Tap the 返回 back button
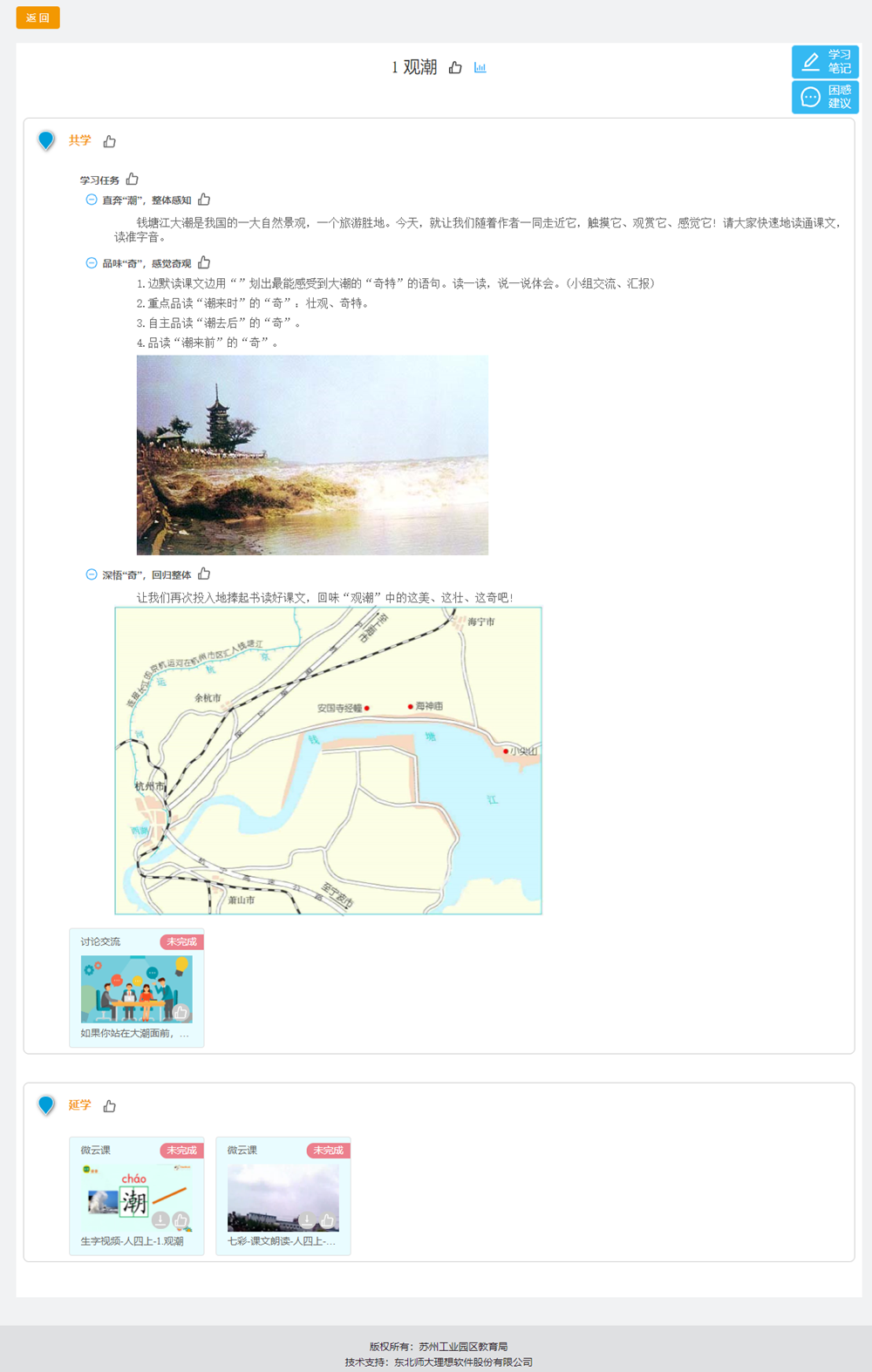 37,17
